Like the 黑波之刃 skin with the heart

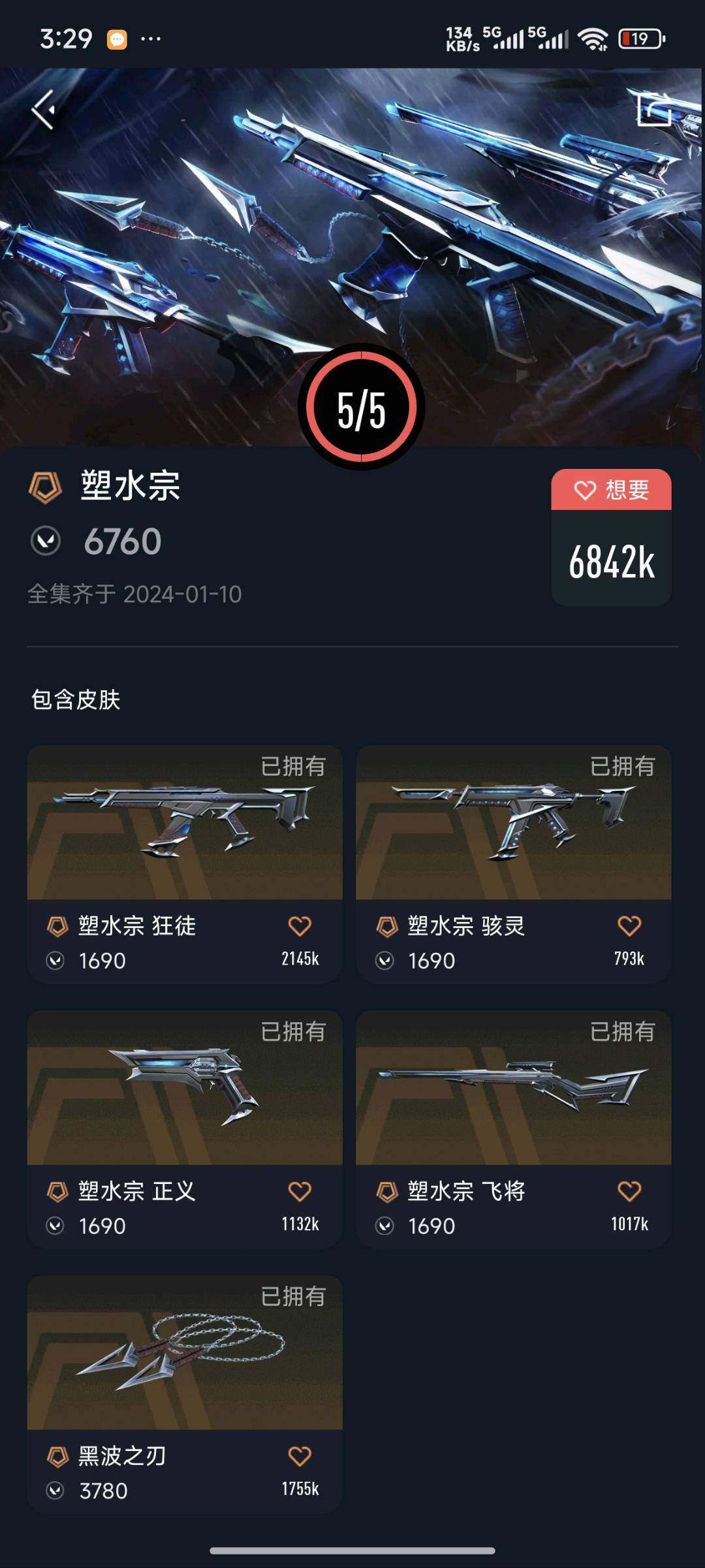click(300, 1456)
